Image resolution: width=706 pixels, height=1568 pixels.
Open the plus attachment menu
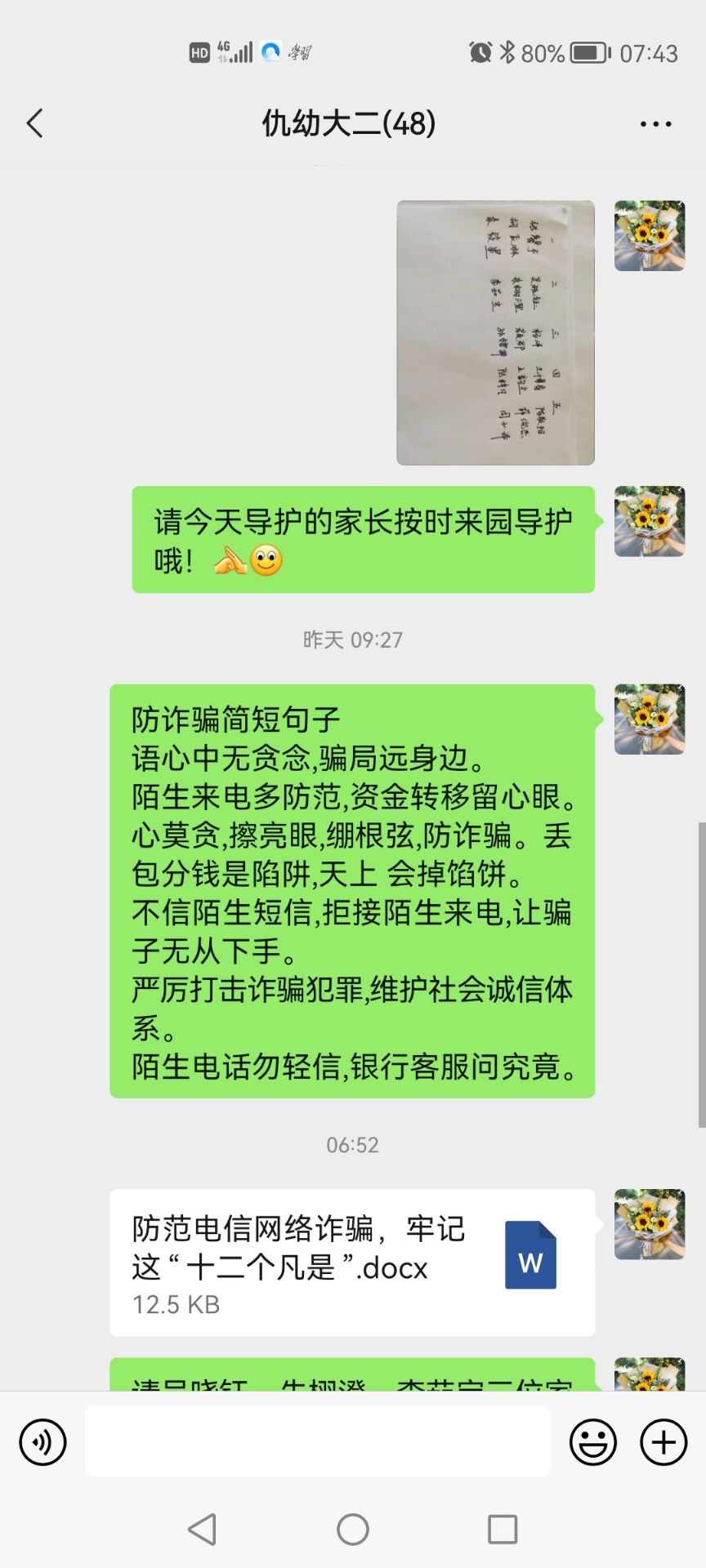pos(663,1442)
